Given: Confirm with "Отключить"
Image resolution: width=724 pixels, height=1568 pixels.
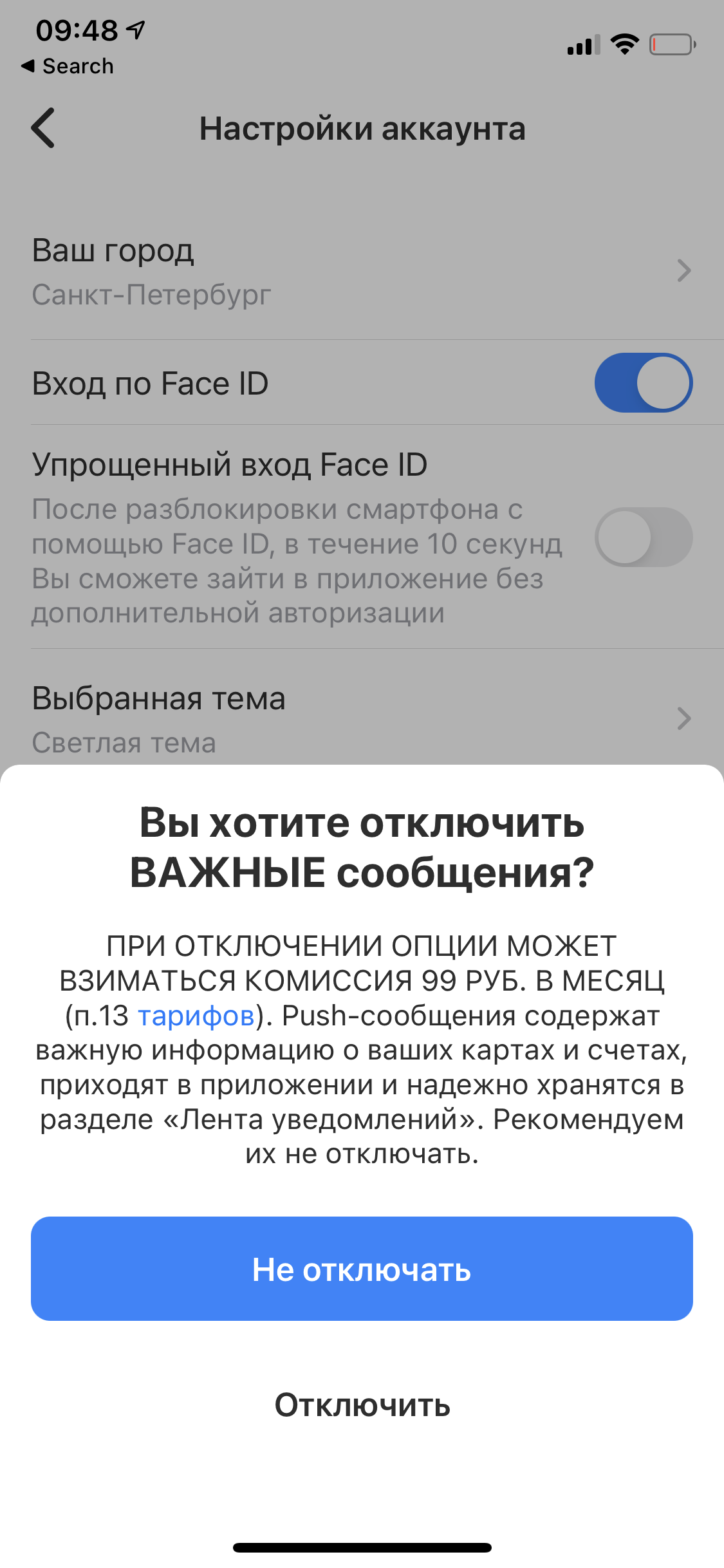Looking at the screenshot, I should point(362,1405).
